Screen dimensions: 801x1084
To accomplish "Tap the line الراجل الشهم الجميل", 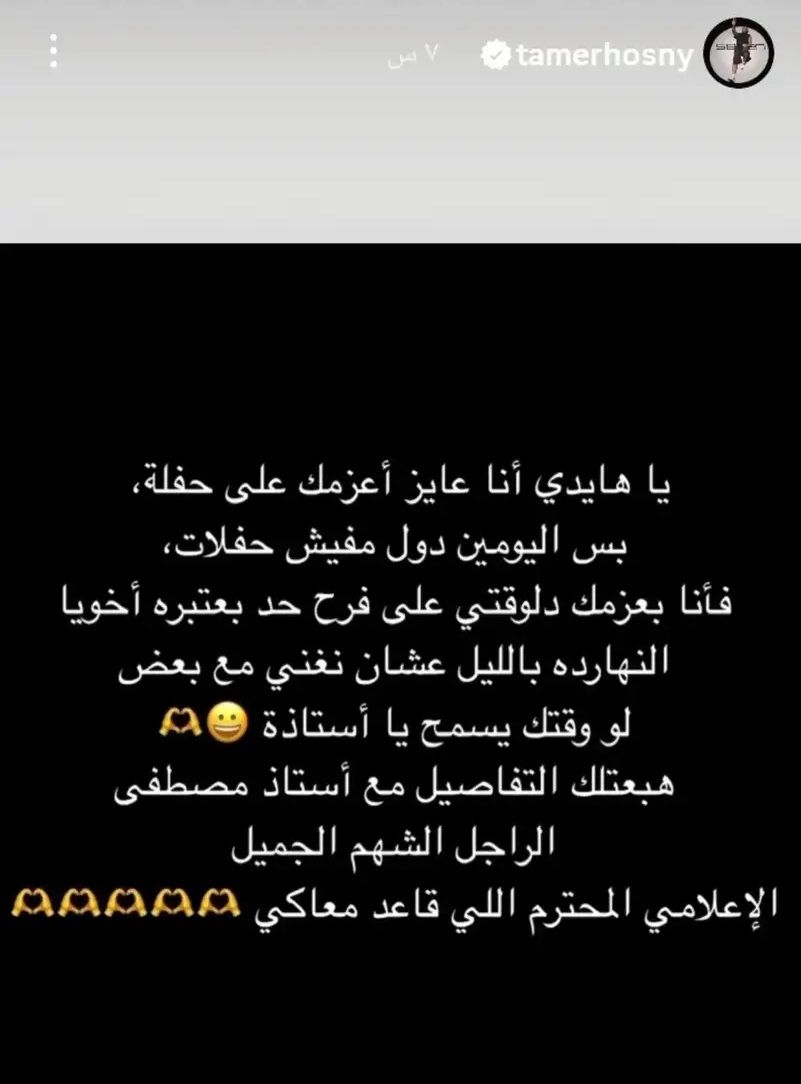I will click(400, 843).
